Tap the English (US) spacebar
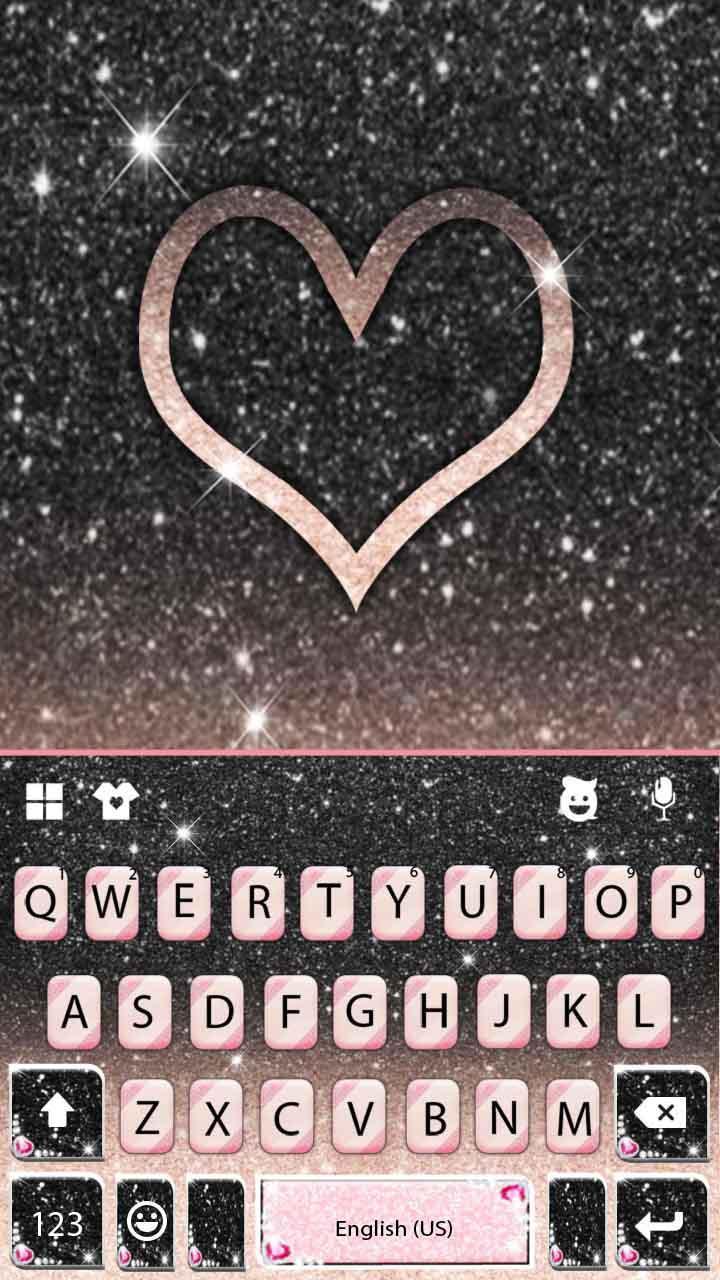 click(x=393, y=1222)
